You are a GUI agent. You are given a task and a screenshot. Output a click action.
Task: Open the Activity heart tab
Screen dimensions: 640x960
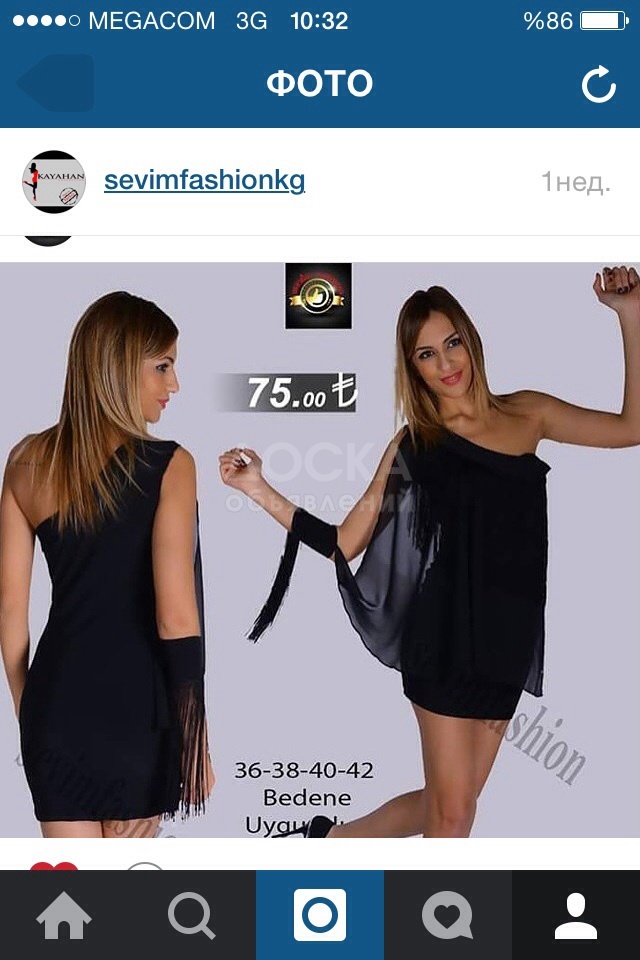coord(448,915)
